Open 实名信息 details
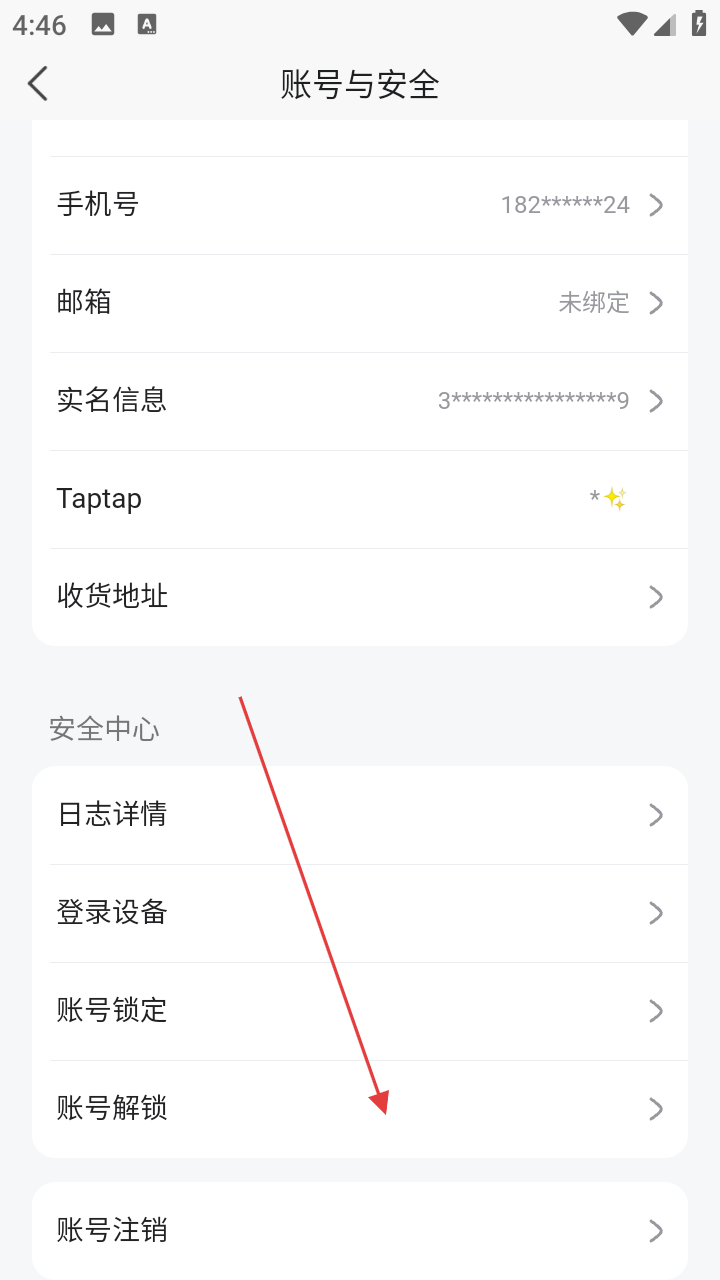Screen dimensions: 720x1280 click(360, 401)
